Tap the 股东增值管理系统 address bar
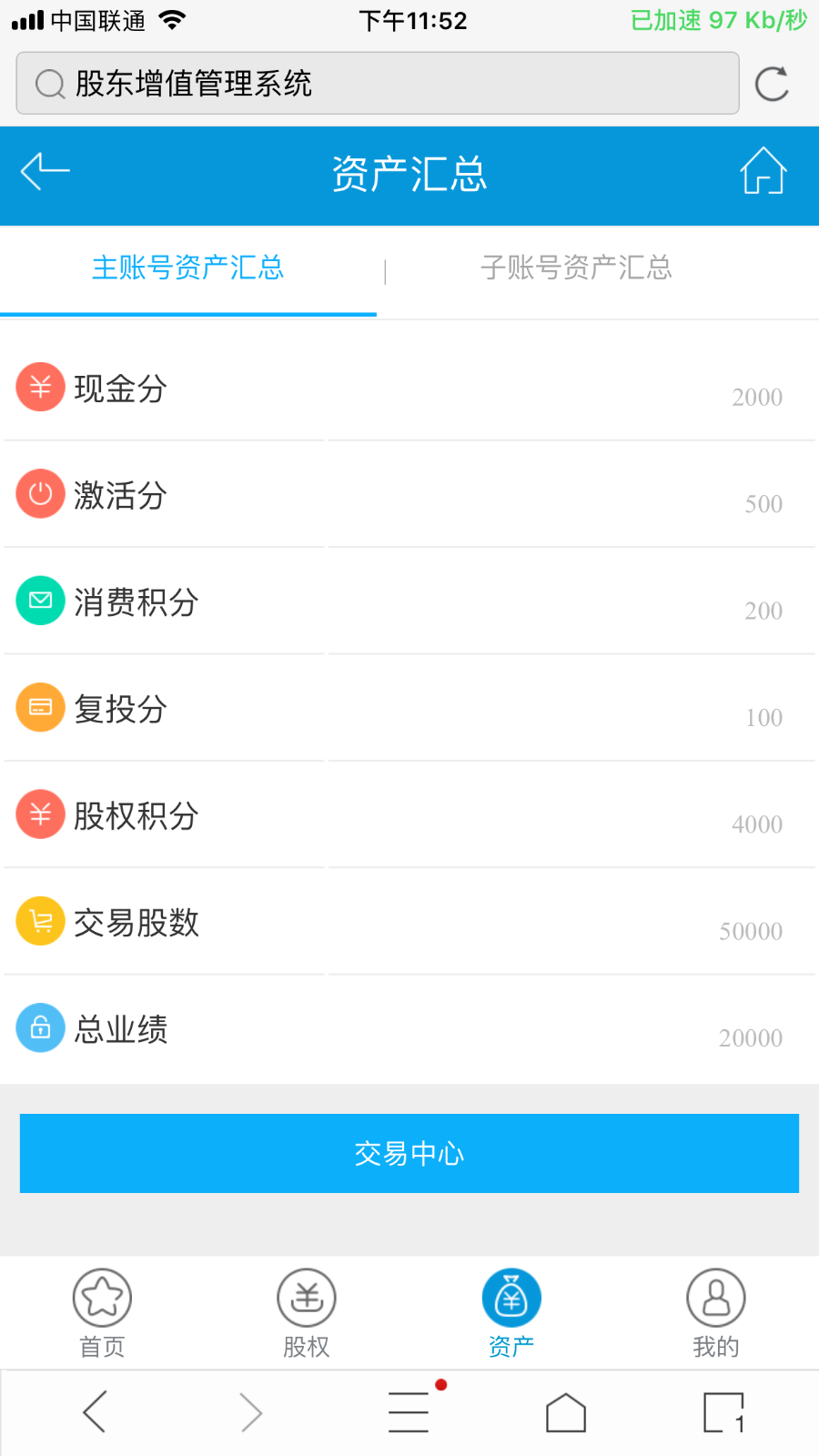 tap(378, 83)
